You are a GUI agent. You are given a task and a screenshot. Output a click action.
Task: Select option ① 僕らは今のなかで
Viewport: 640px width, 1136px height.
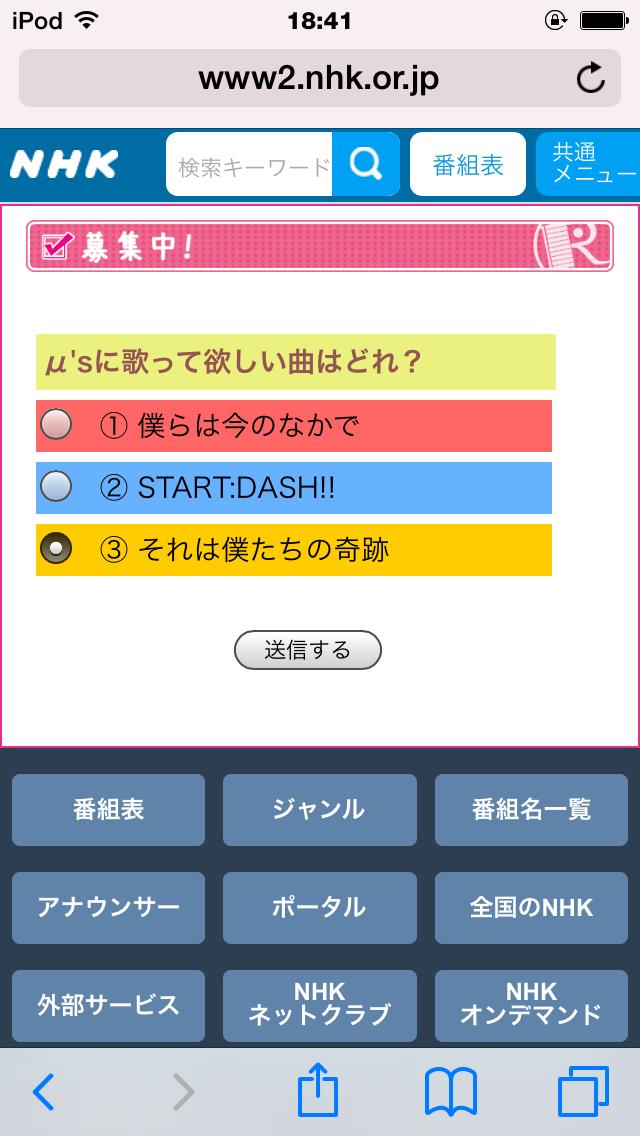(x=56, y=426)
